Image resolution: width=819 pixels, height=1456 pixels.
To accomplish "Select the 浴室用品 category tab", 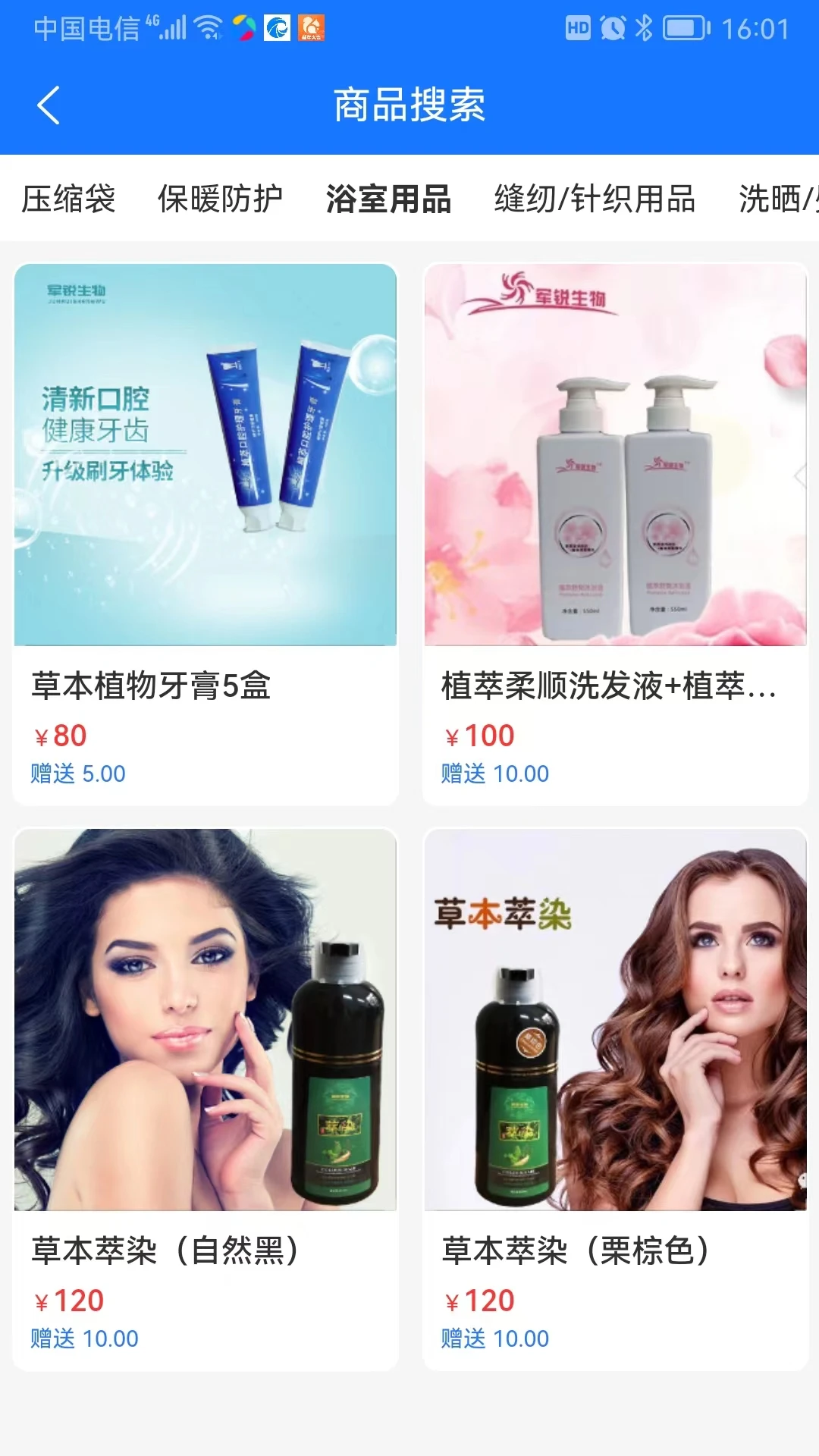I will coord(388,199).
